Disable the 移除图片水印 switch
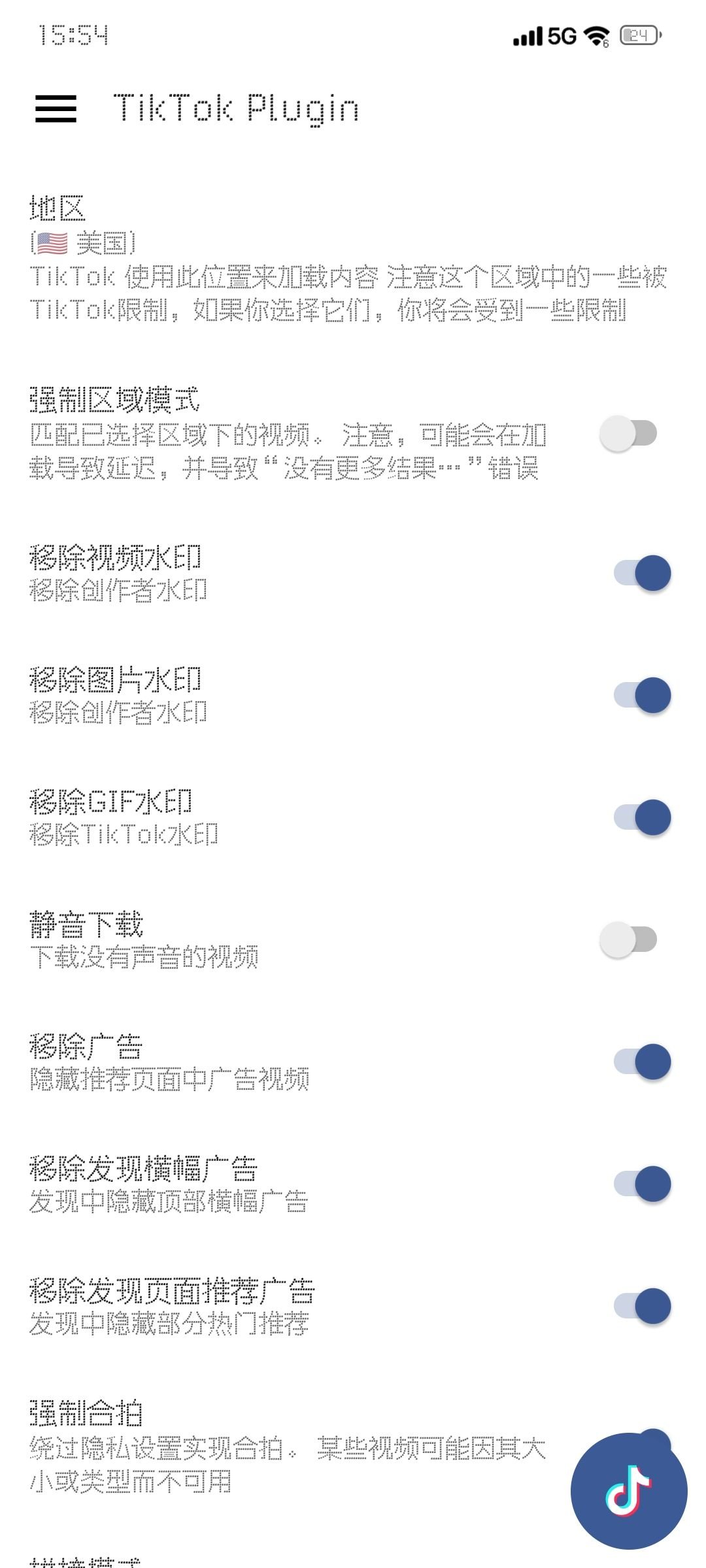 click(x=642, y=695)
